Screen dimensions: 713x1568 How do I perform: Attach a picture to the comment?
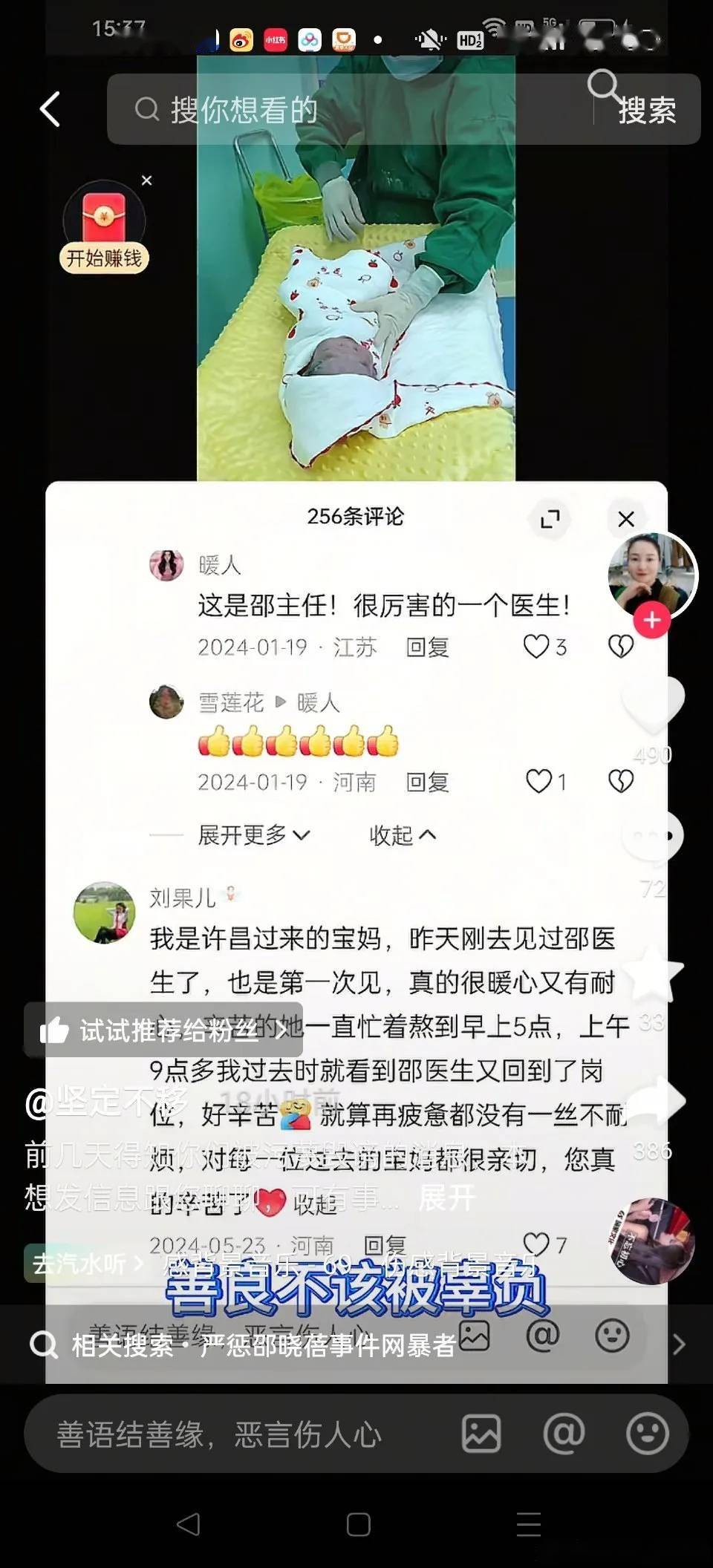pyautogui.click(x=481, y=1433)
